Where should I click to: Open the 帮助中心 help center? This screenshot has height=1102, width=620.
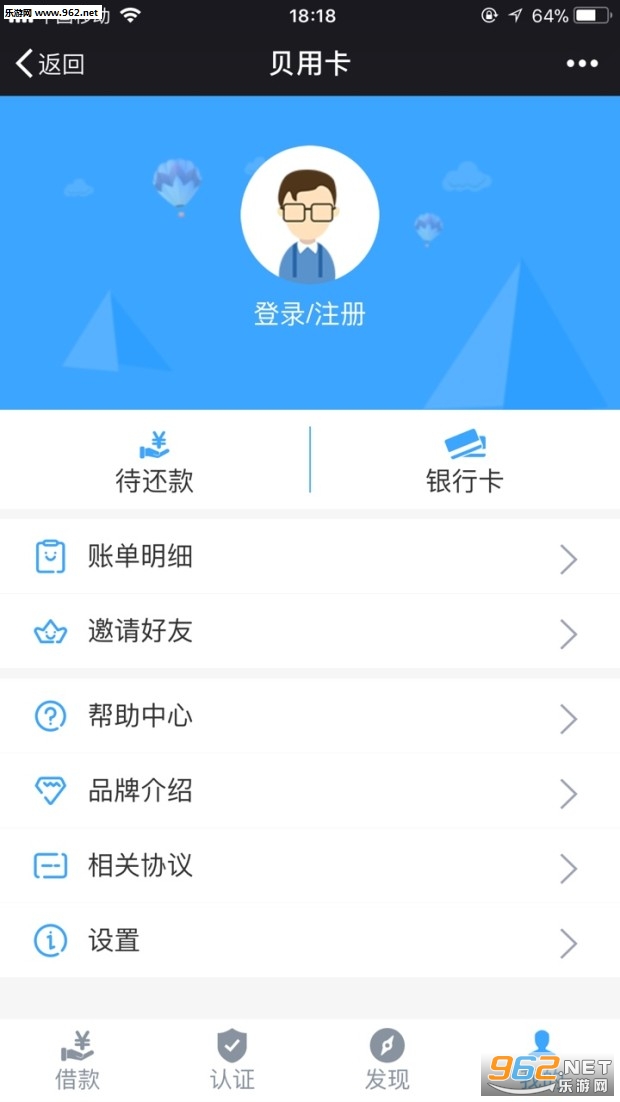click(x=310, y=717)
